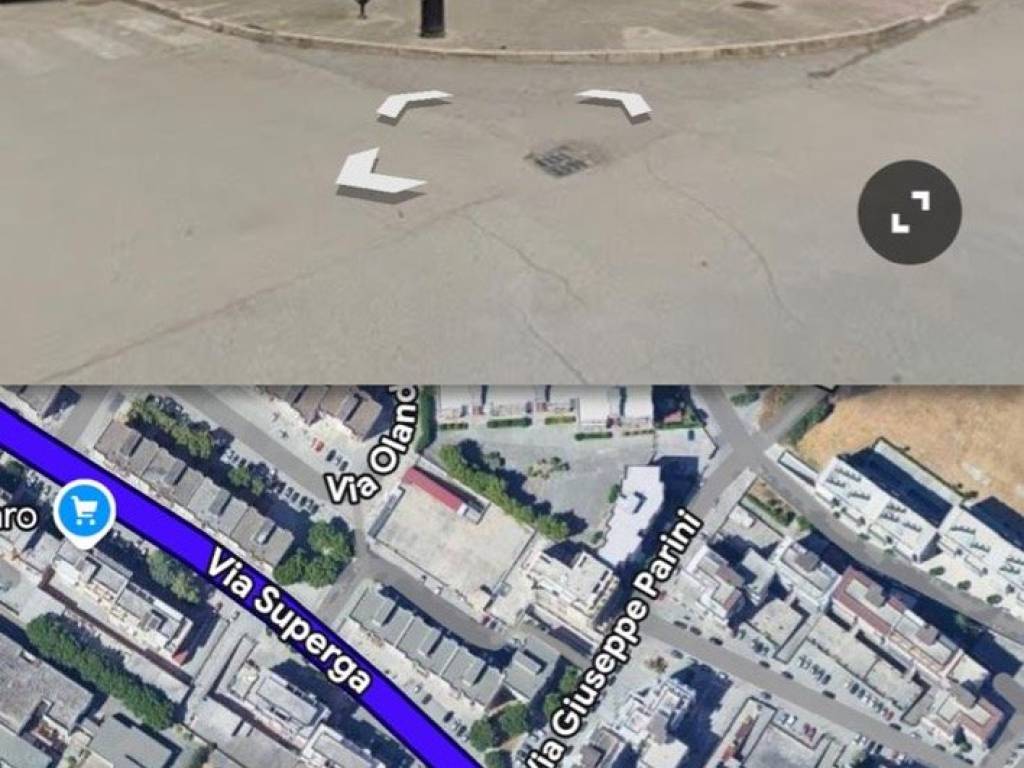The height and width of the screenshot is (768, 1024).
Task: Move along the upper-left Street View arrow
Action: (411, 103)
